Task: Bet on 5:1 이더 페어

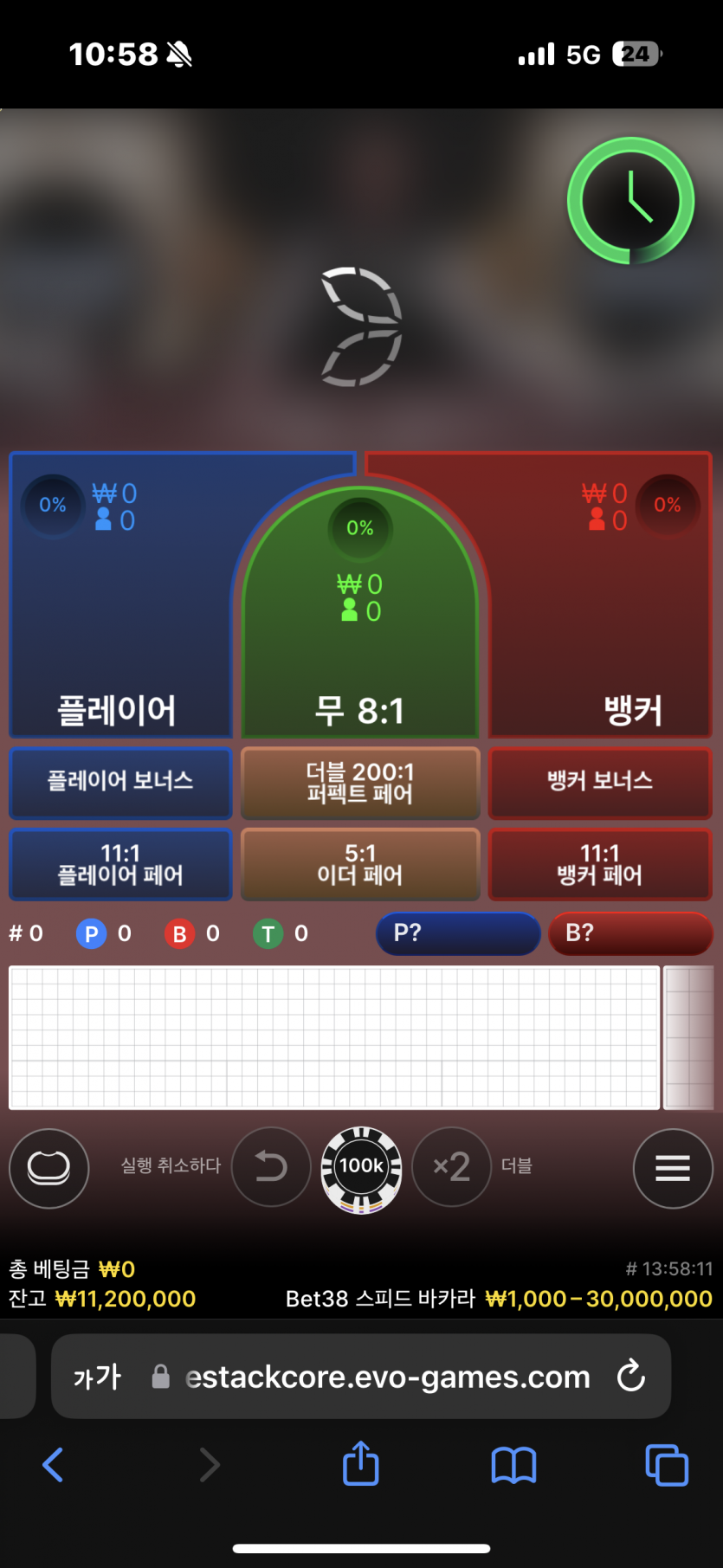Action: [360, 864]
